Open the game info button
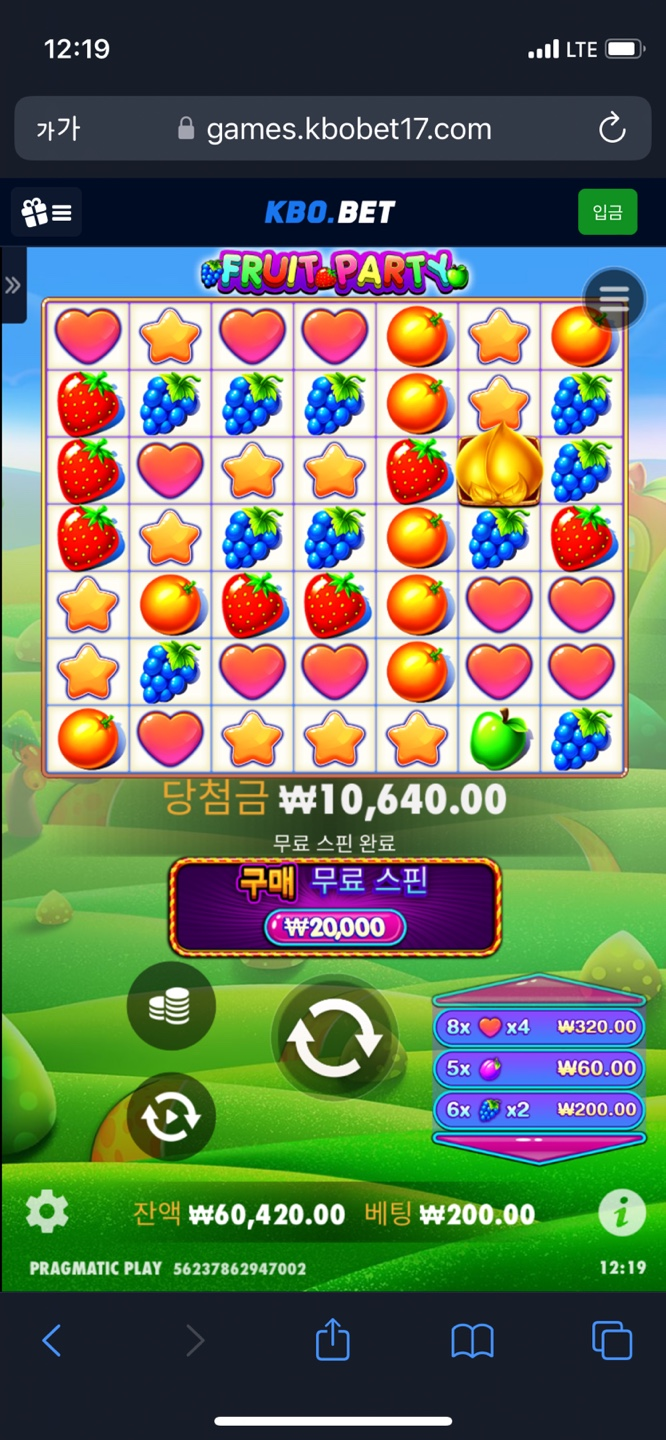The image size is (666, 1440). tap(621, 1213)
